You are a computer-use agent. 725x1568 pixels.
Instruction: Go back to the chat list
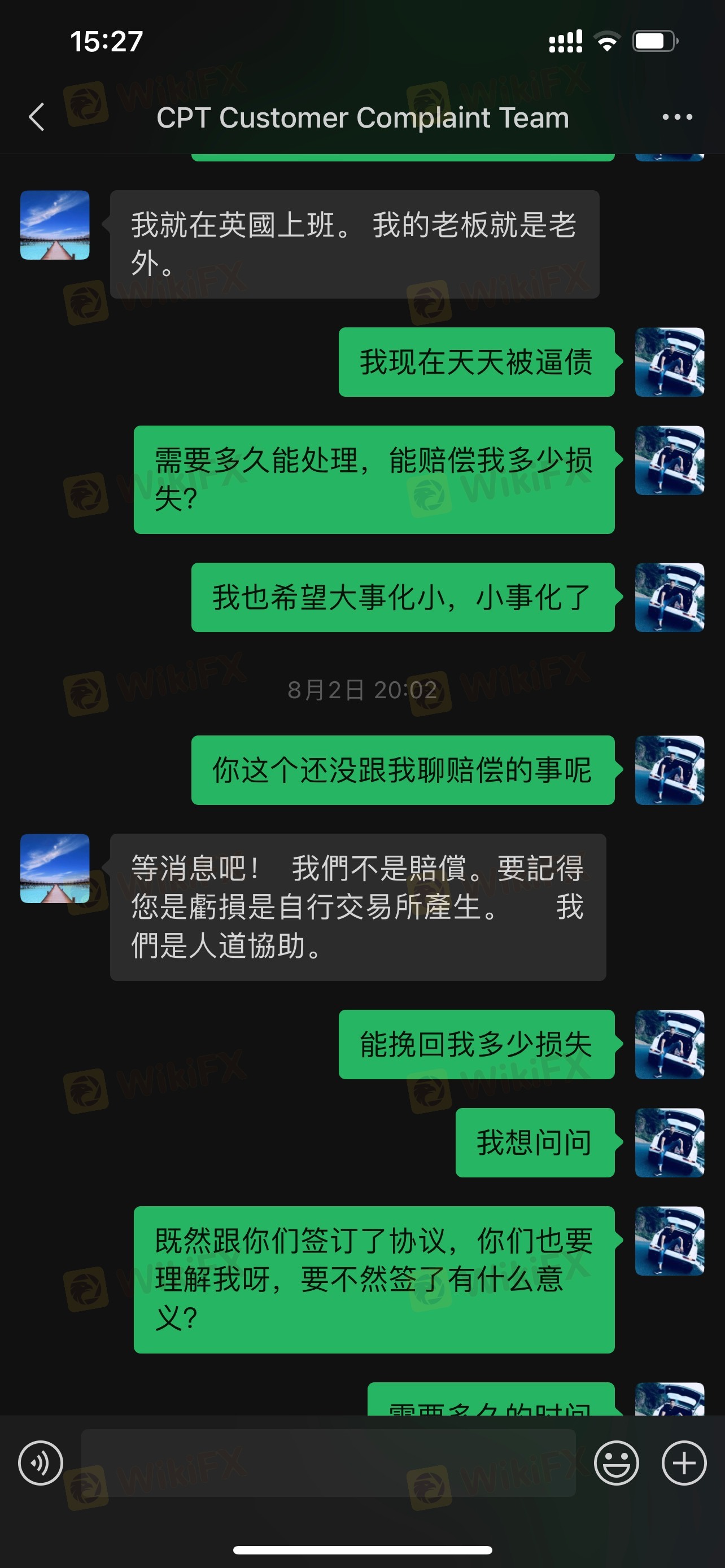pyautogui.click(x=37, y=117)
